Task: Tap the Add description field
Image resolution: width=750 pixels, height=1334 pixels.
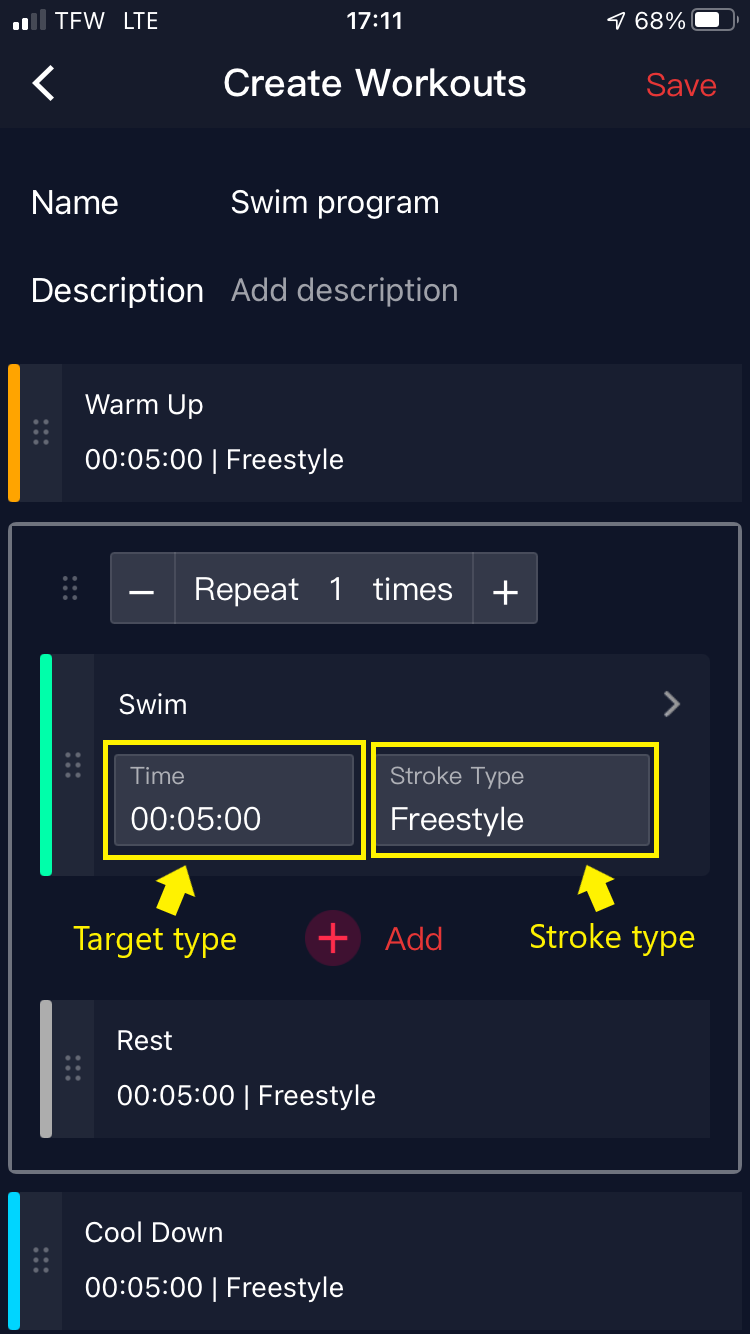Action: pos(344,290)
